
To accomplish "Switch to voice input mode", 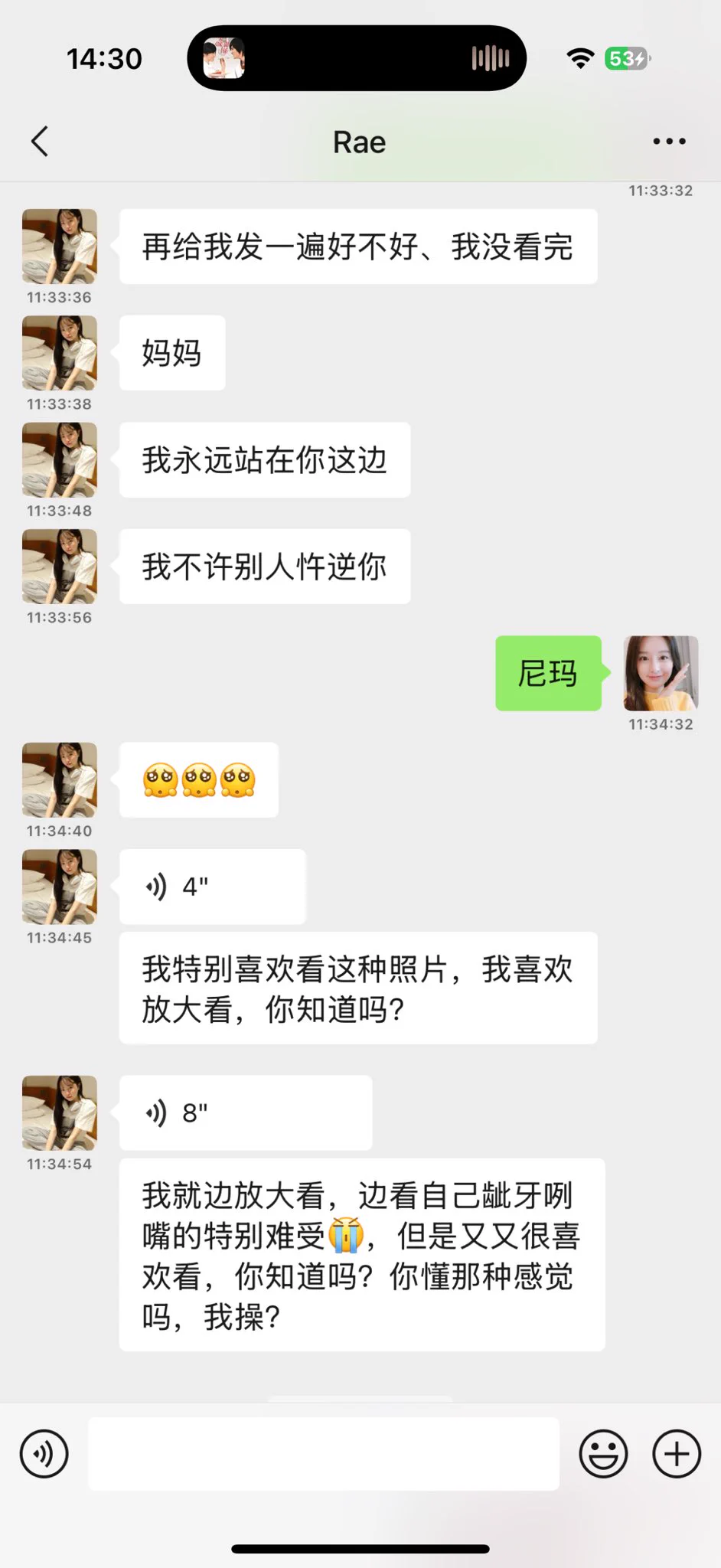I will (x=44, y=1453).
